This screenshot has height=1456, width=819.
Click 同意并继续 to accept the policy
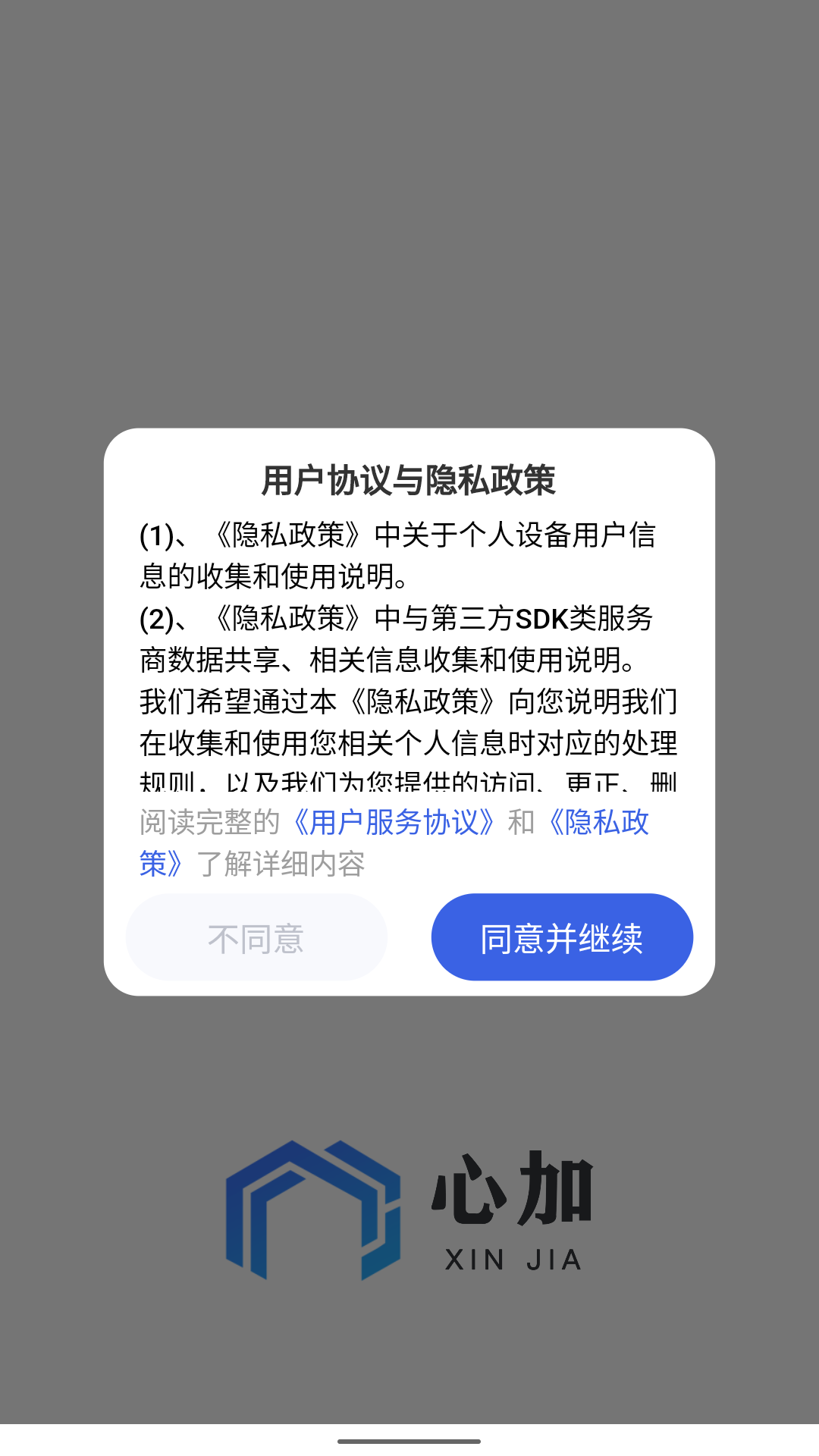pyautogui.click(x=562, y=937)
